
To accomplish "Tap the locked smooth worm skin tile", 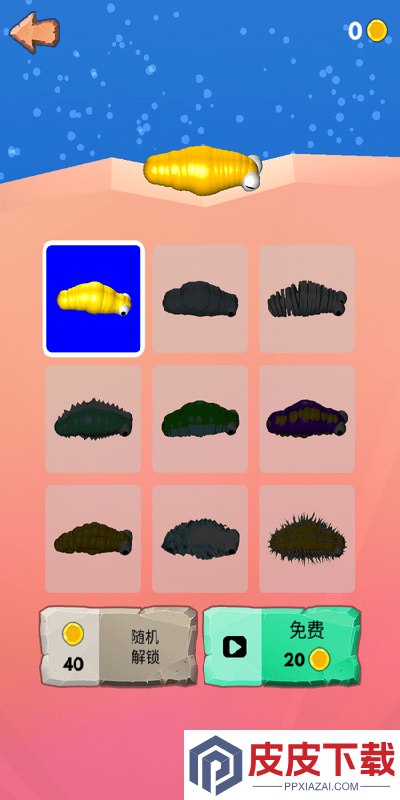I will coord(200,298).
